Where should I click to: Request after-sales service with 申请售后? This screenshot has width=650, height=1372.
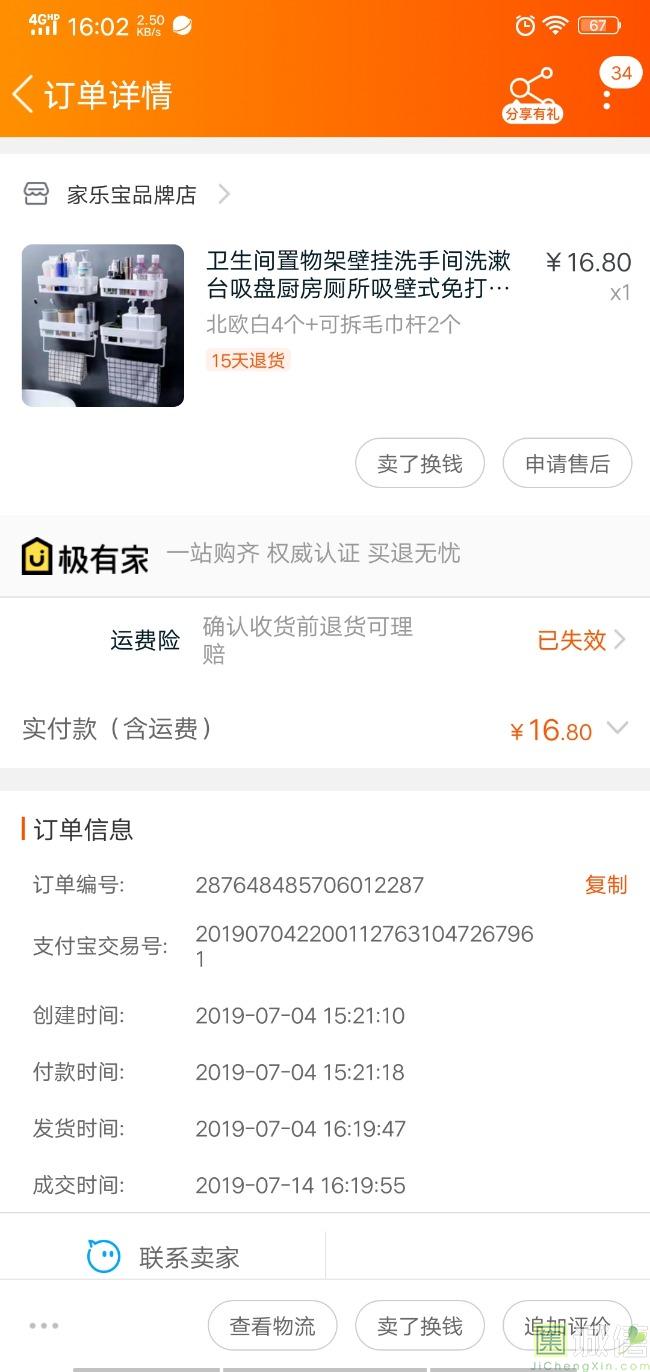[567, 464]
